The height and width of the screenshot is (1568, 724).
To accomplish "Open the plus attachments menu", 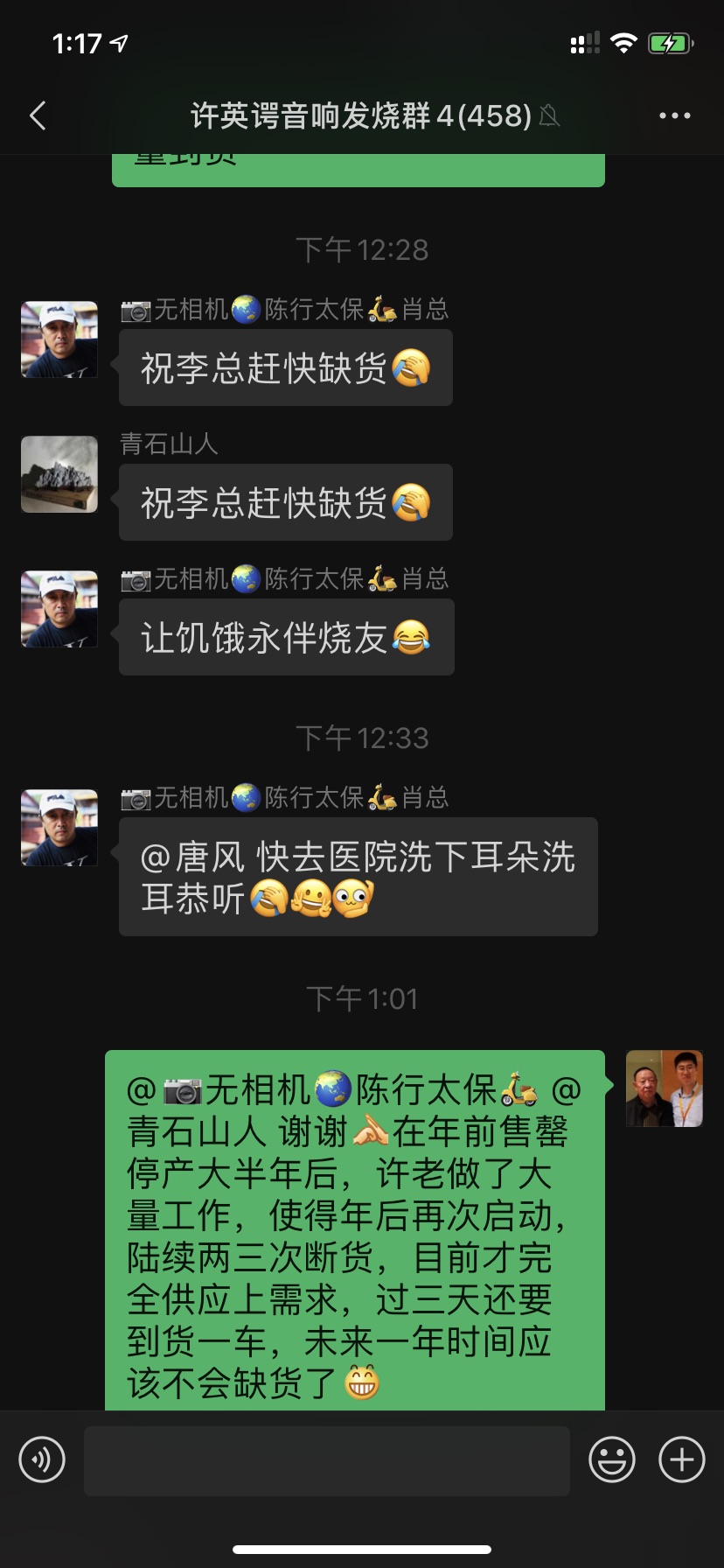I will coord(681,1459).
